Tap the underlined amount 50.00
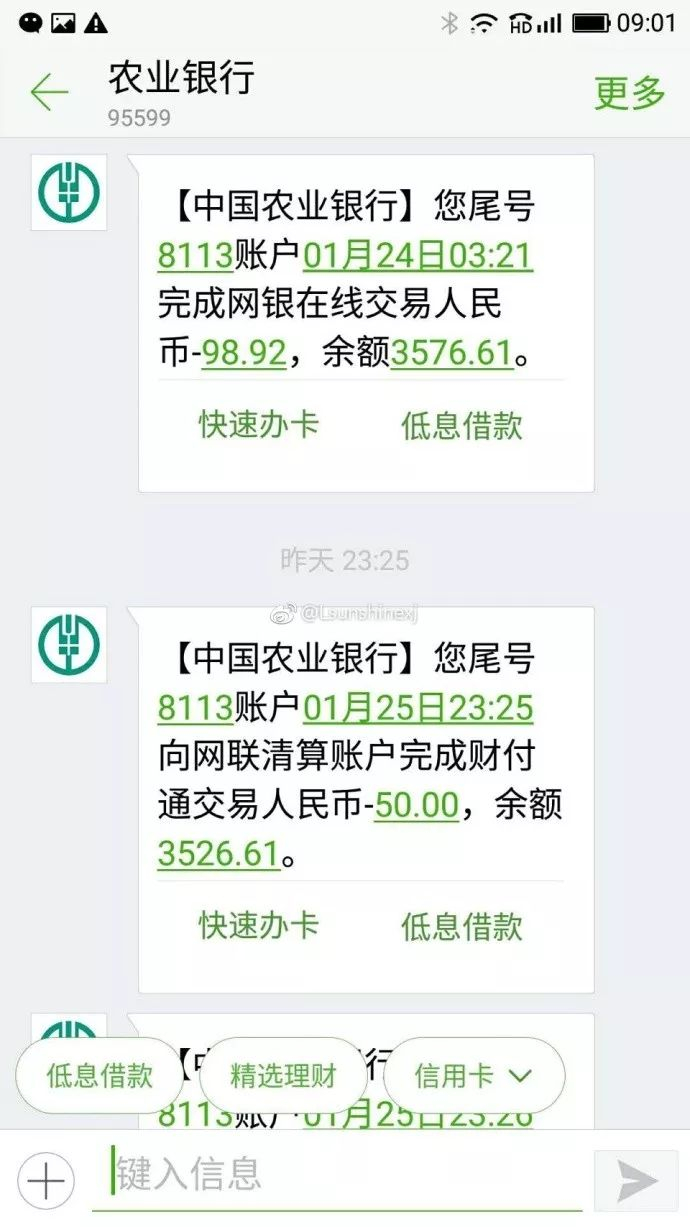 [416, 805]
